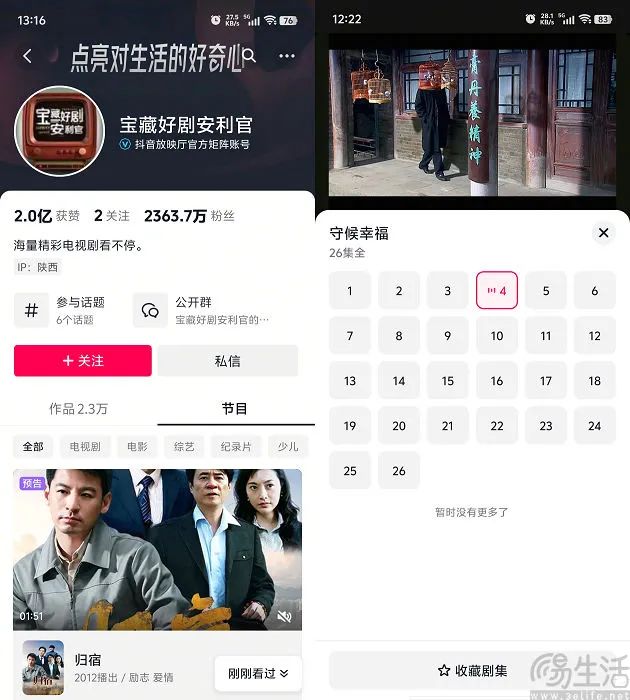
Task: Select the 节目 tab
Action: (x=235, y=409)
